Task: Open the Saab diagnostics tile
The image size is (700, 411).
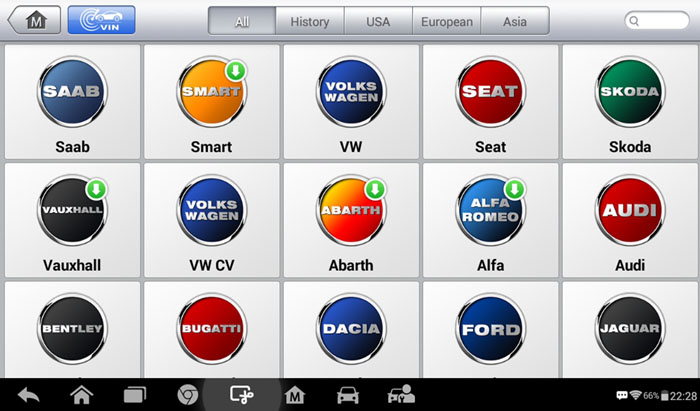Action: (x=72, y=103)
